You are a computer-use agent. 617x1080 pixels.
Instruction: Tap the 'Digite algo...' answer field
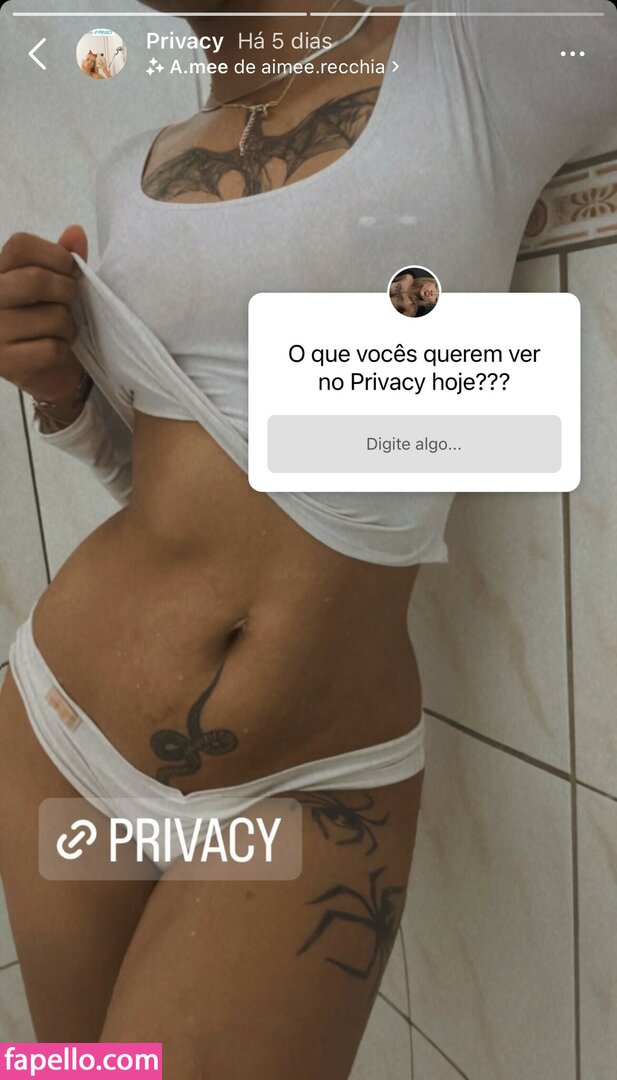(414, 444)
